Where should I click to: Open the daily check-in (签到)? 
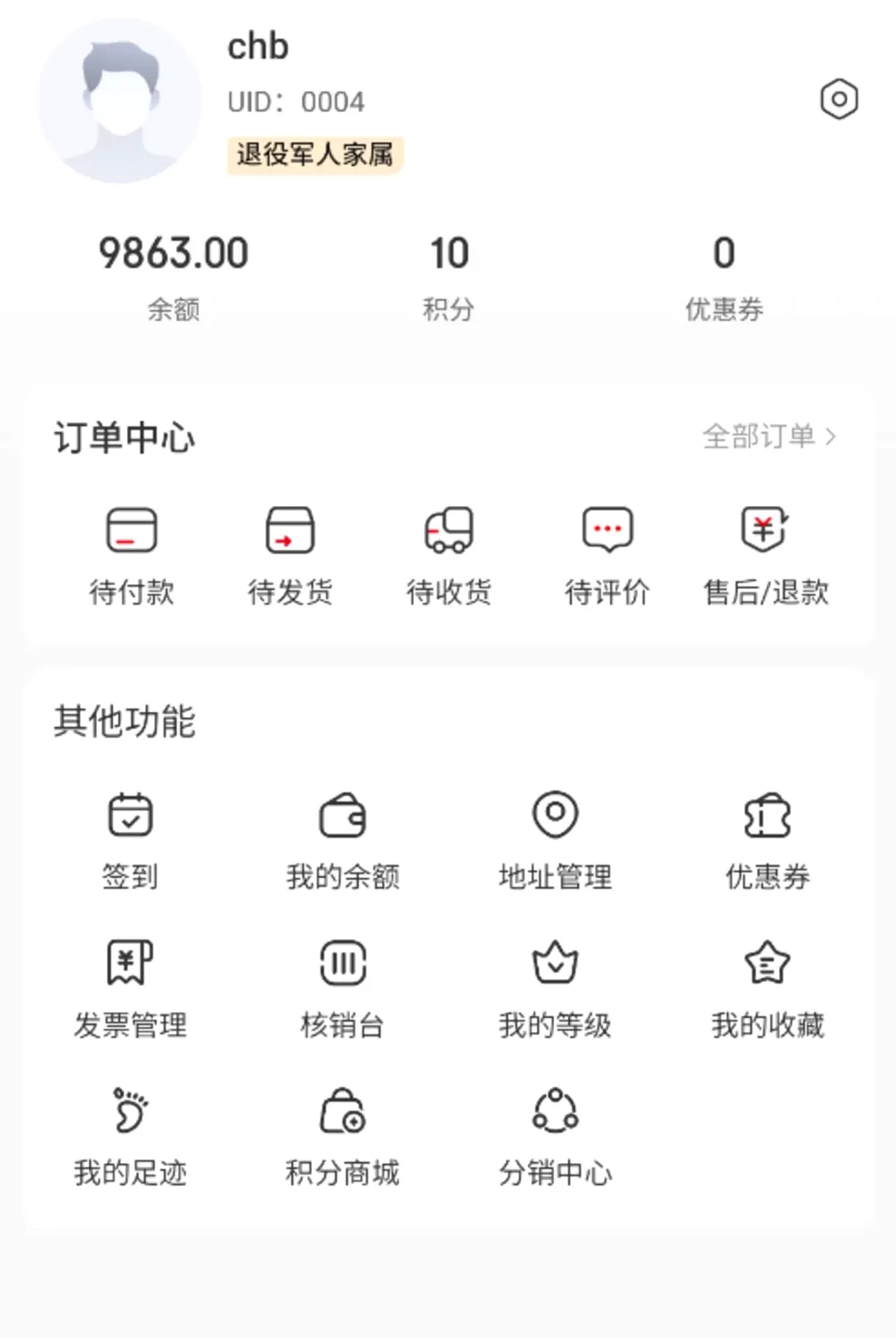(x=130, y=841)
